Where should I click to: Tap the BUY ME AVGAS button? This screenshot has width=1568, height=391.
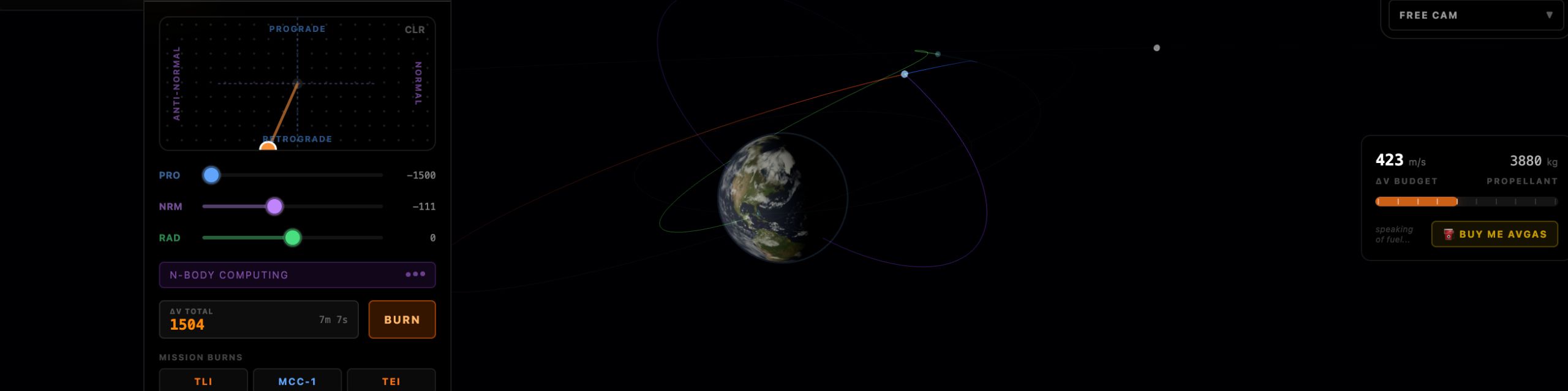point(1494,234)
